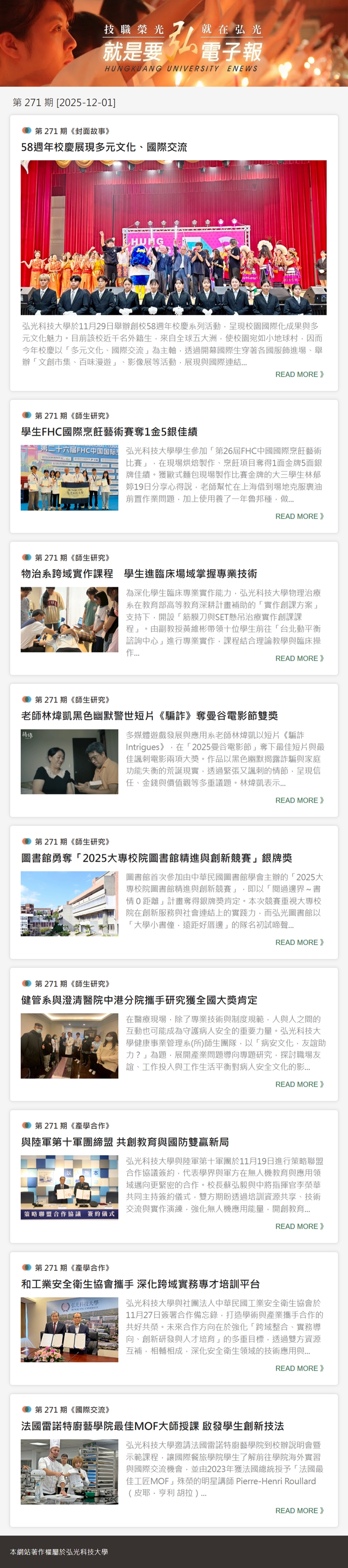
Task: Open the 物治系跨域實作課程 article image
Action: (69, 619)
